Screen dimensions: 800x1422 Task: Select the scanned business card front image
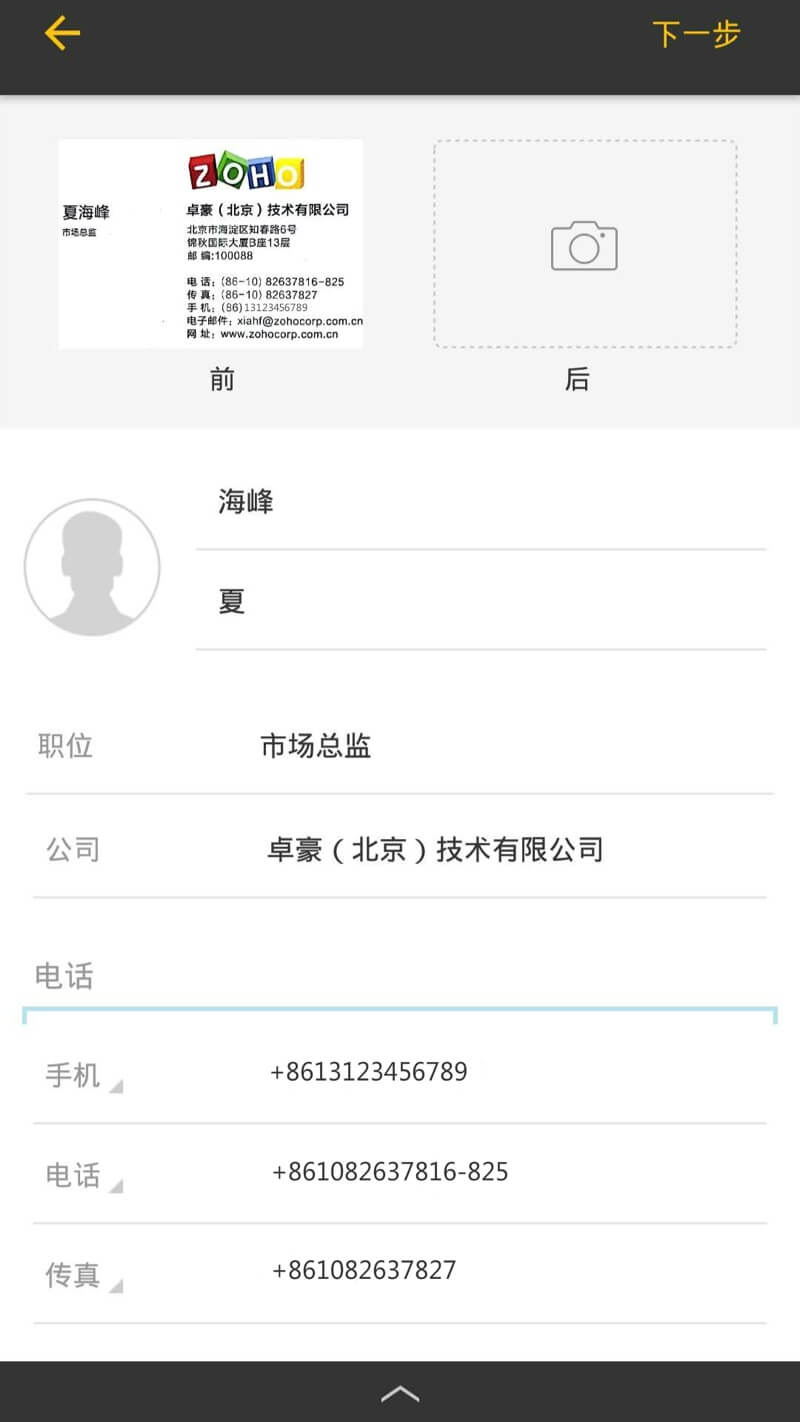click(x=210, y=243)
